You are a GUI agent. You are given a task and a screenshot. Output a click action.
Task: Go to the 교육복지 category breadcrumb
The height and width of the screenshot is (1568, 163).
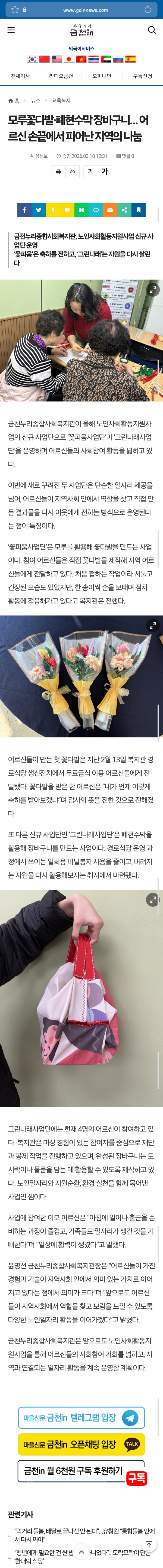pyautogui.click(x=61, y=101)
